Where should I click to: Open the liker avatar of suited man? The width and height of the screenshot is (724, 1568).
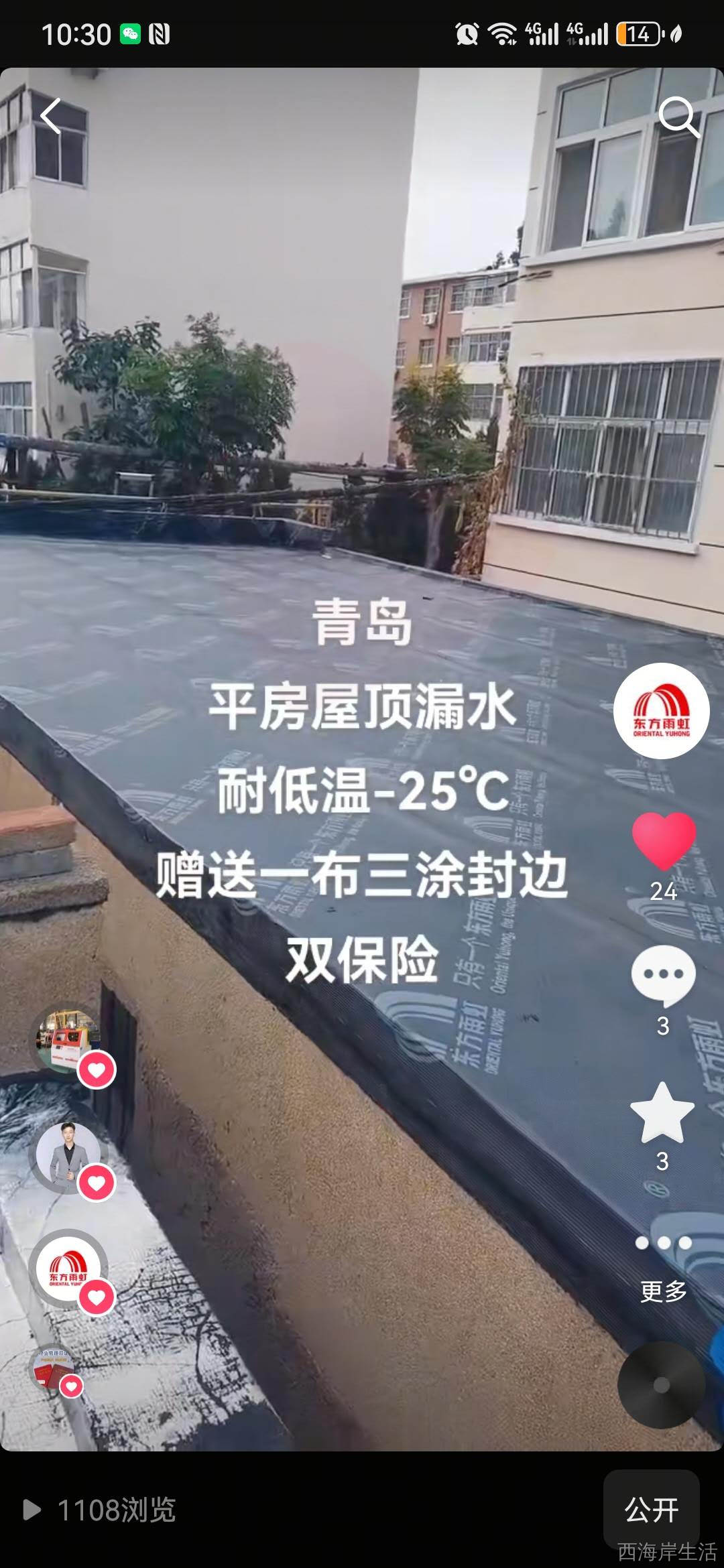(67, 1154)
